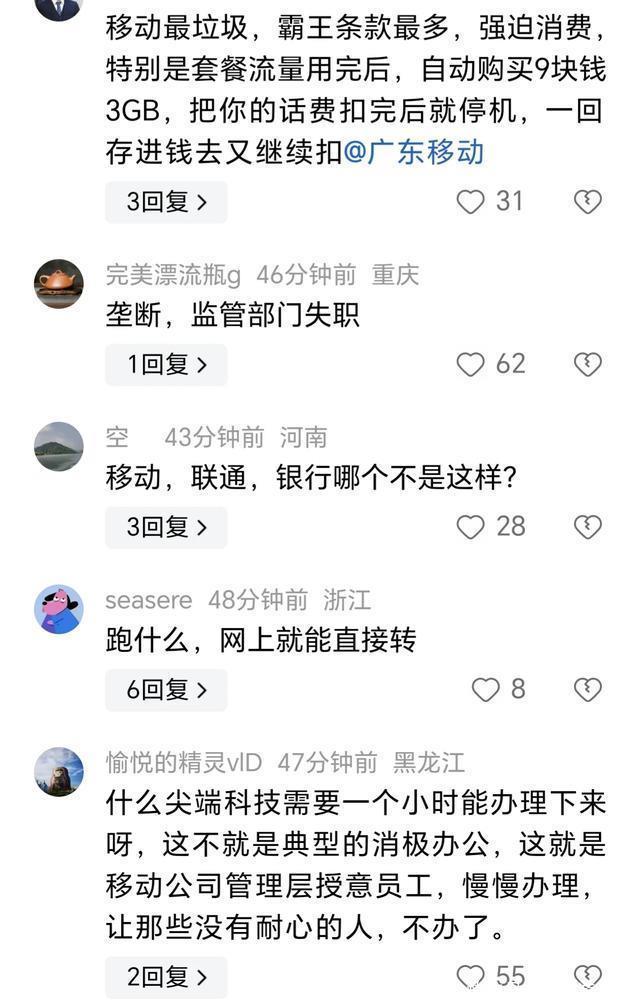Dislike the 移动最垃圾 comment
The height and width of the screenshot is (1005, 640).
588,202
